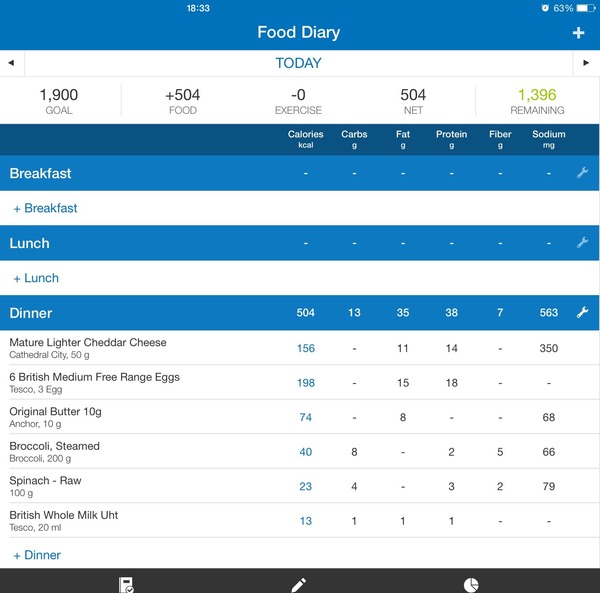Viewport: 600px width, 593px height.
Task: Open Mature Lighter Cheddar Cheese entry
Action: coord(88,347)
